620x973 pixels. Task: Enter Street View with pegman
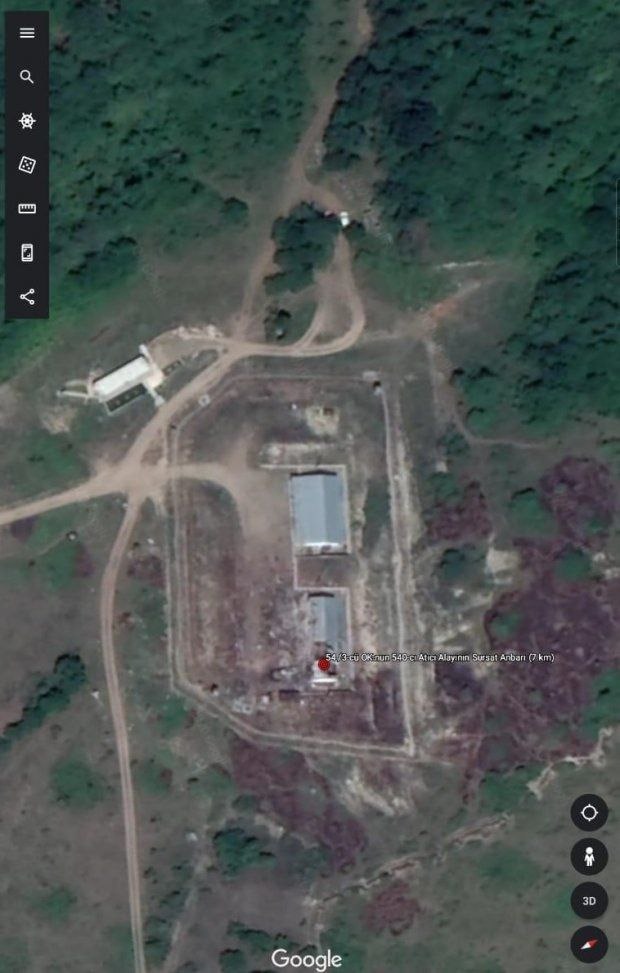point(589,856)
